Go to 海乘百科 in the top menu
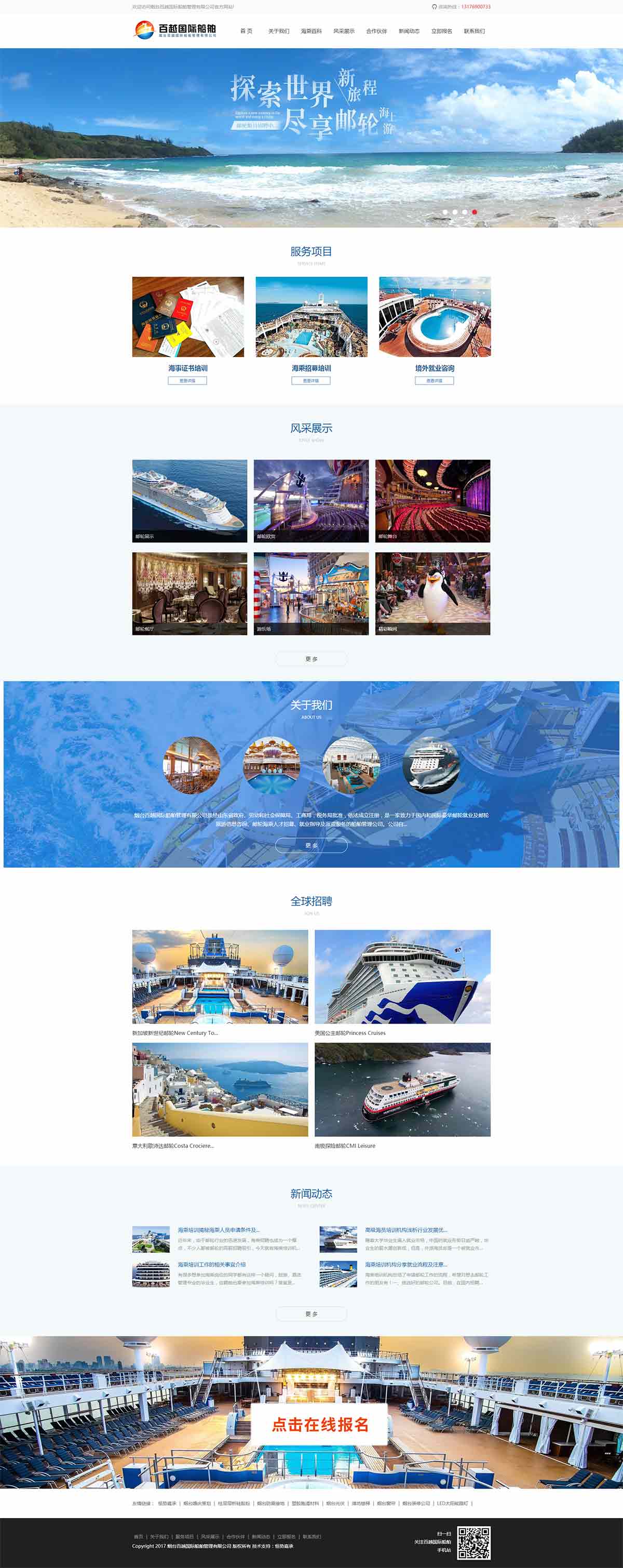Viewport: 623px width, 1568px height. point(311,31)
